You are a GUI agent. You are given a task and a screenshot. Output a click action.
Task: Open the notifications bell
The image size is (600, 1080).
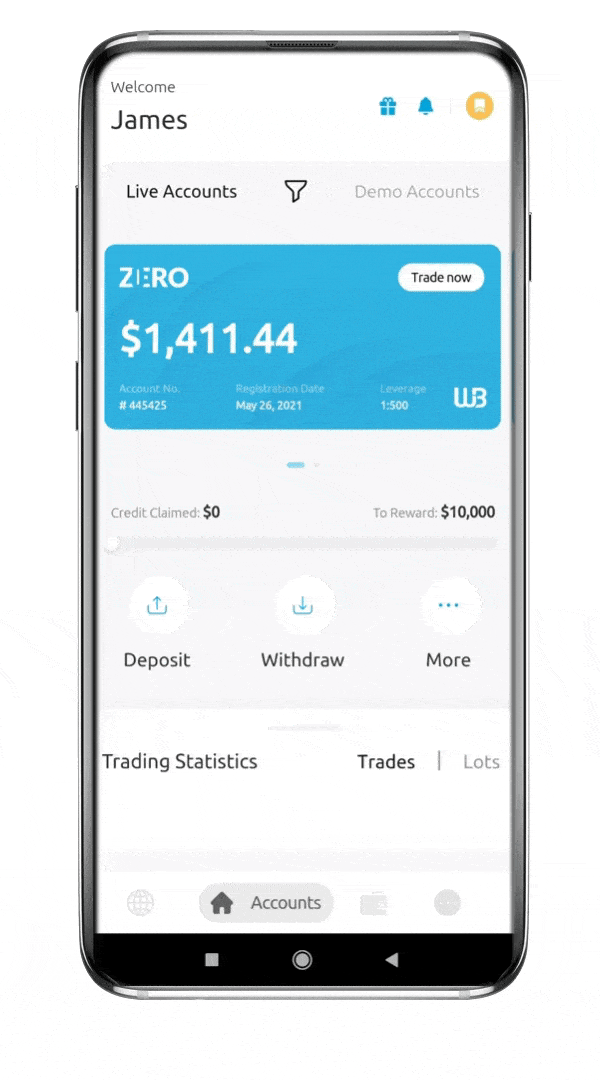point(426,106)
